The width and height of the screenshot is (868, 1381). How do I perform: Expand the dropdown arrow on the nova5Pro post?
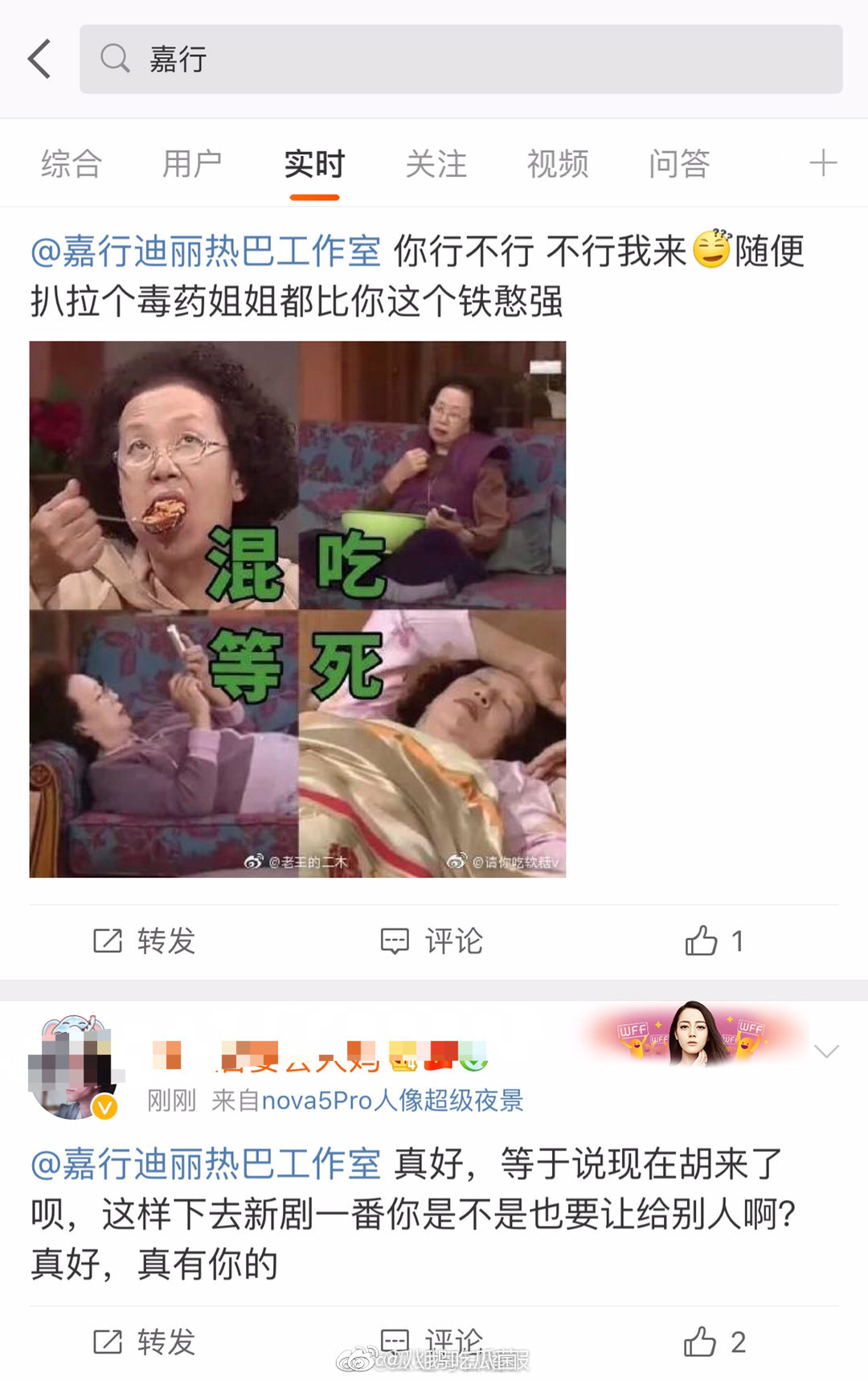pyautogui.click(x=826, y=1051)
